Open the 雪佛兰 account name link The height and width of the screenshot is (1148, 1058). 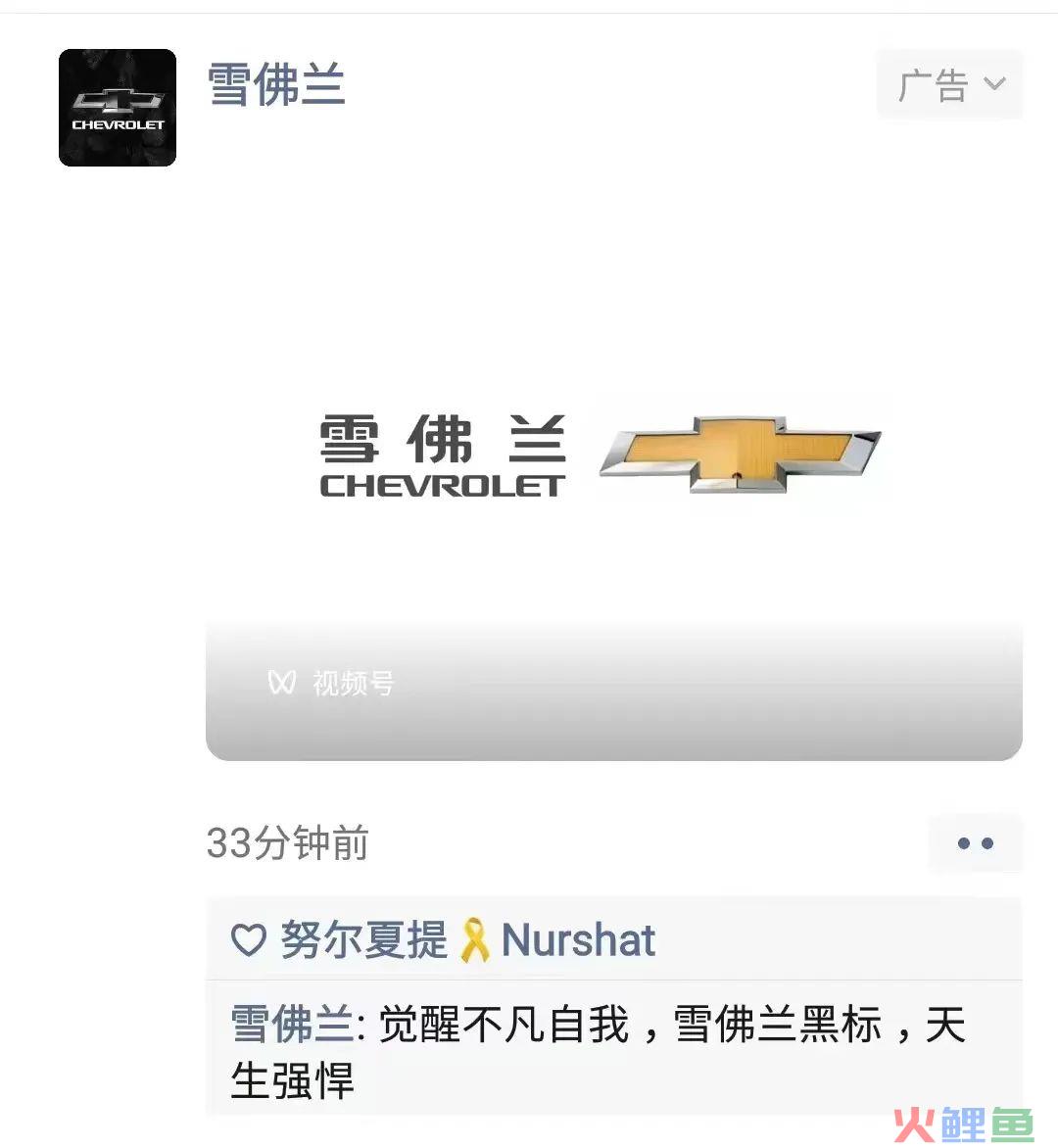click(276, 85)
